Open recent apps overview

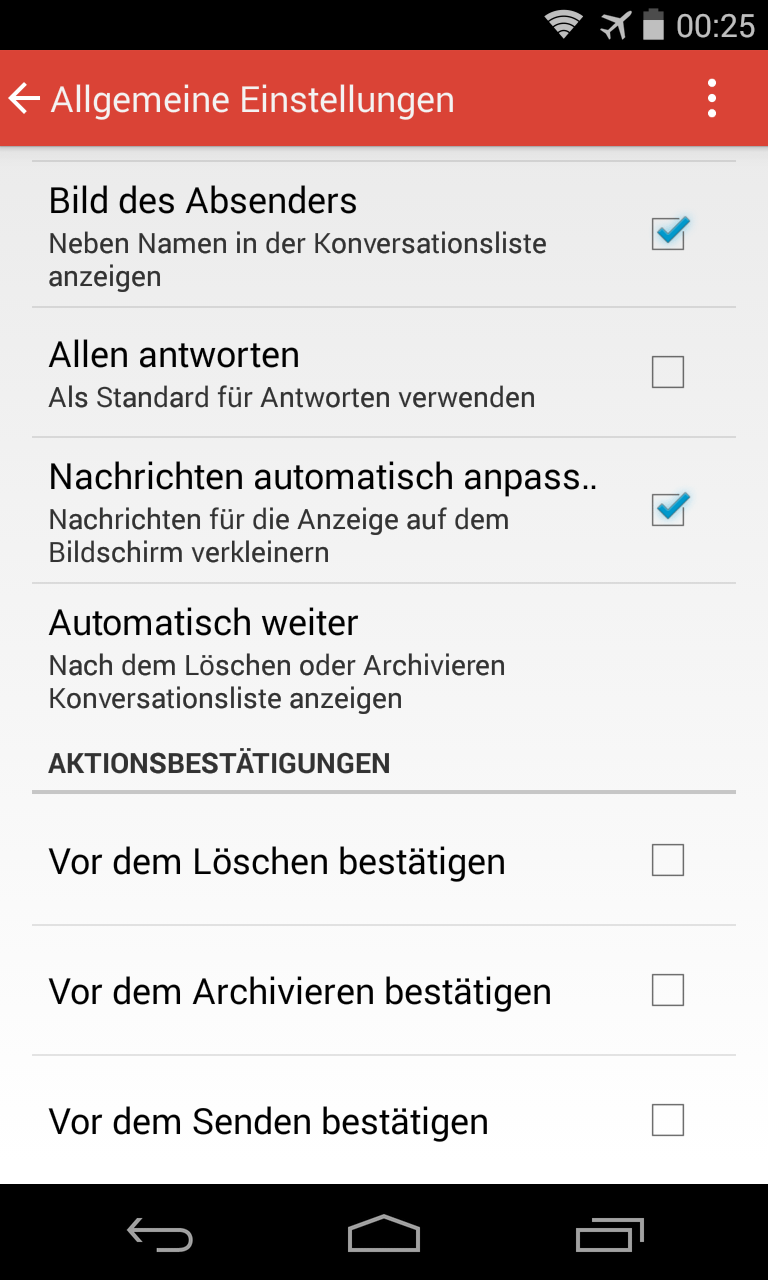point(610,1234)
